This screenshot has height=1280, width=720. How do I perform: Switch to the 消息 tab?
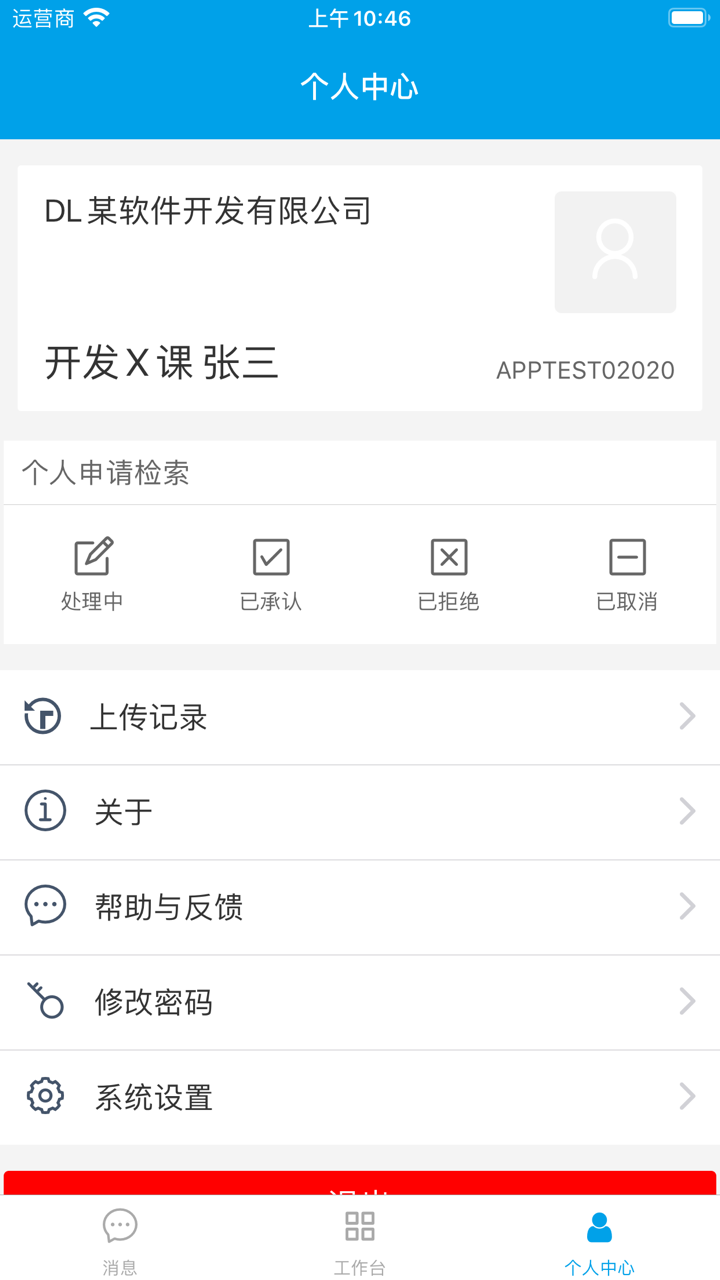pos(120,1238)
